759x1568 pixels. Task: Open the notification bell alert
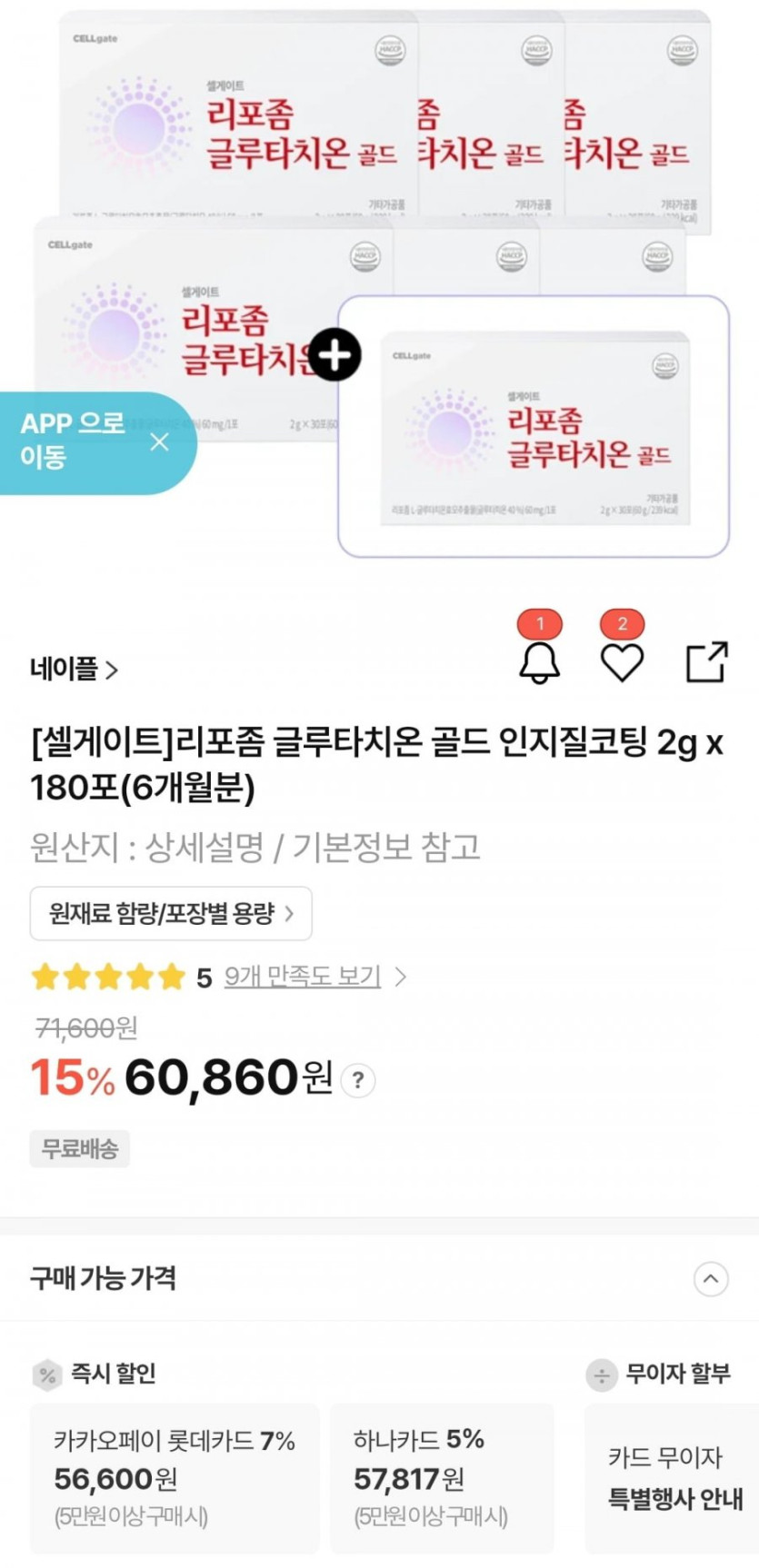coord(539,661)
